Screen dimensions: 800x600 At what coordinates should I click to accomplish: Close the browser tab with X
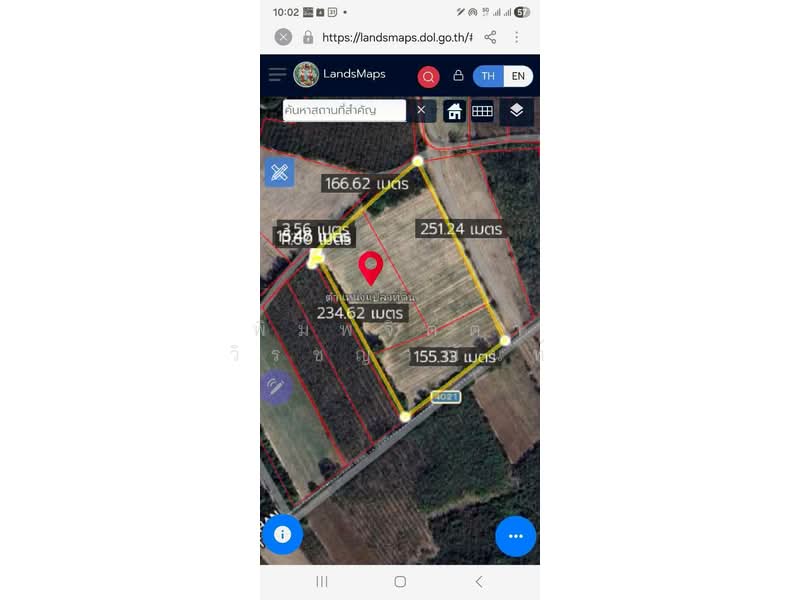point(283,37)
